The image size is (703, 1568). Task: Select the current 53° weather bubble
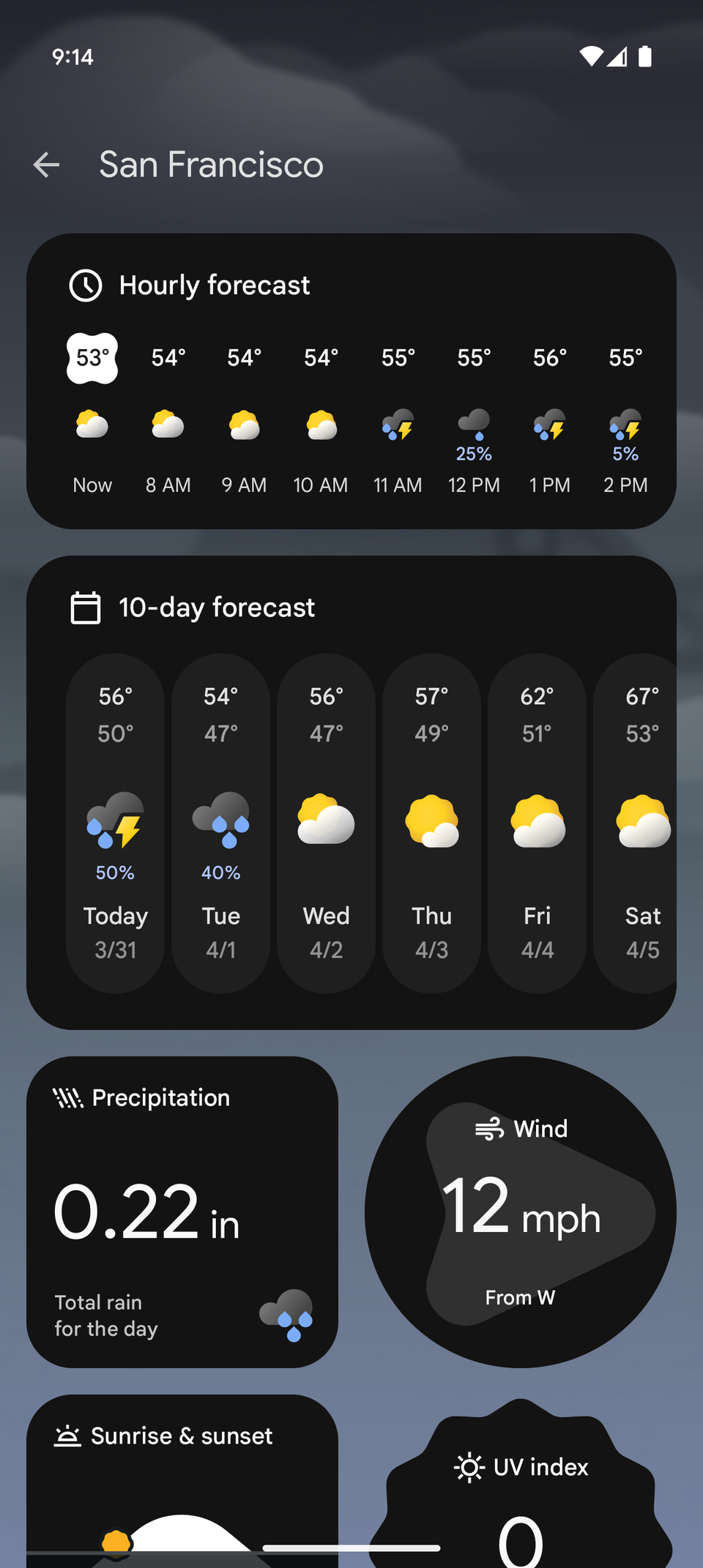(x=91, y=358)
